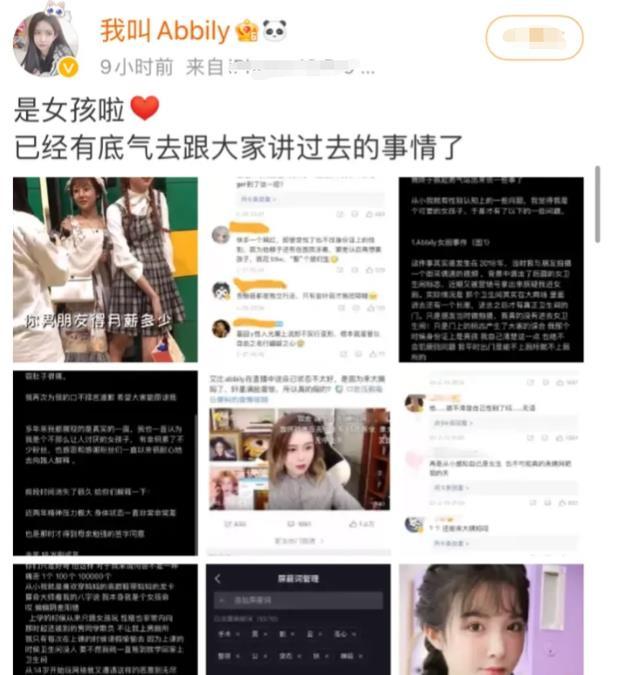Open the 屏蔽词管理 screenshot image

297,620
